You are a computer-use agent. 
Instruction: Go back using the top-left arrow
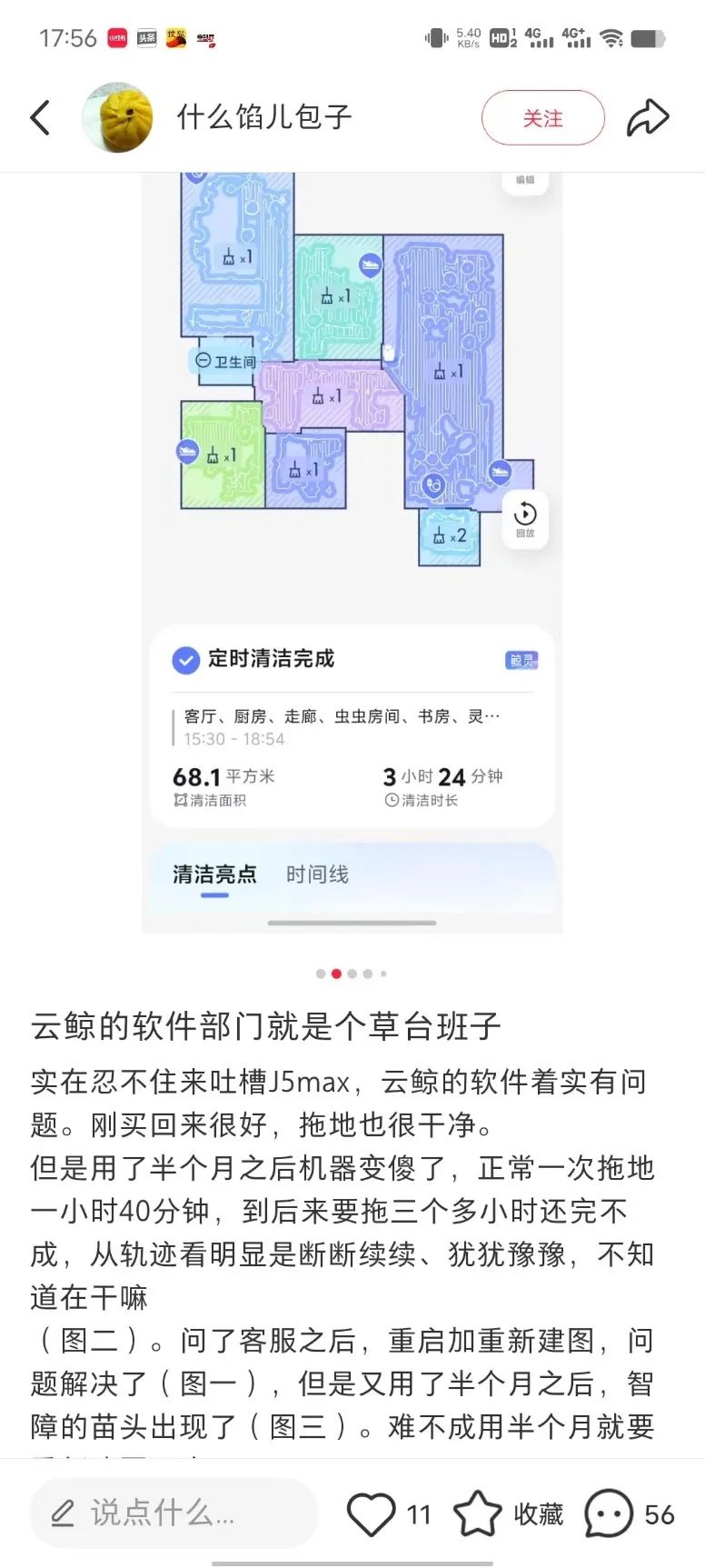[41, 118]
